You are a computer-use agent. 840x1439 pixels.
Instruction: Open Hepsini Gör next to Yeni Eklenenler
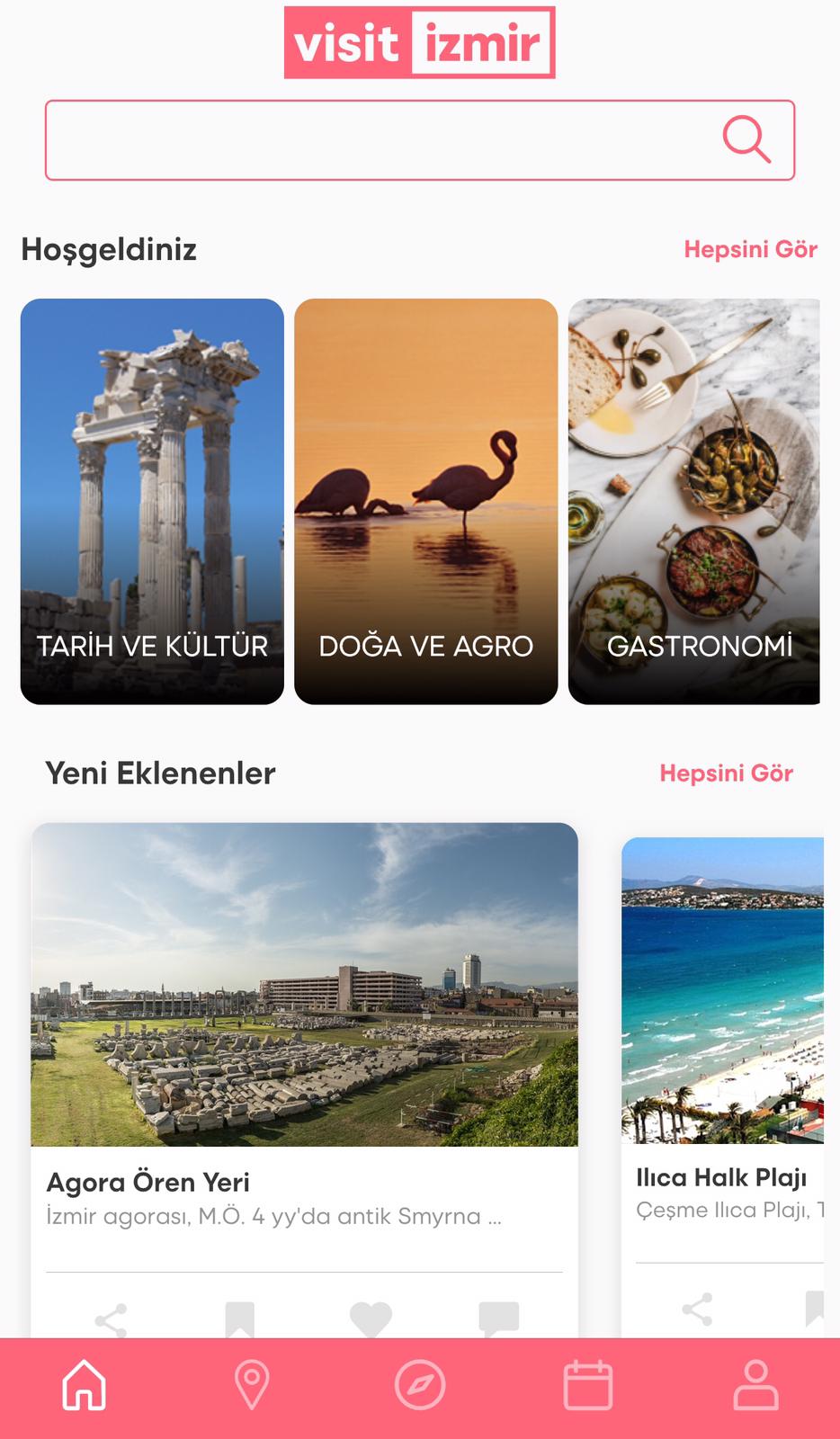tap(726, 773)
